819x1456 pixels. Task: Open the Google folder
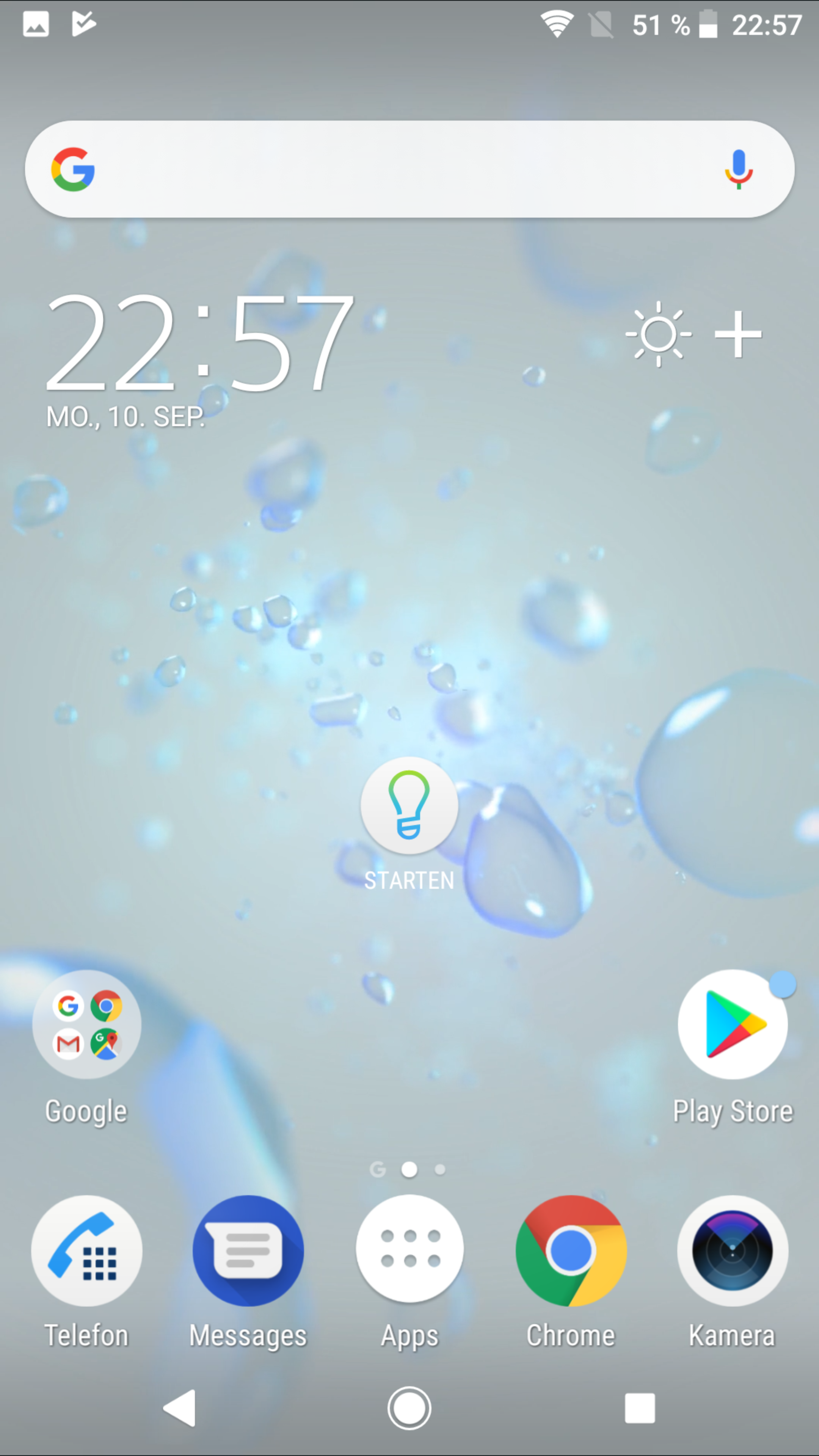point(86,1025)
